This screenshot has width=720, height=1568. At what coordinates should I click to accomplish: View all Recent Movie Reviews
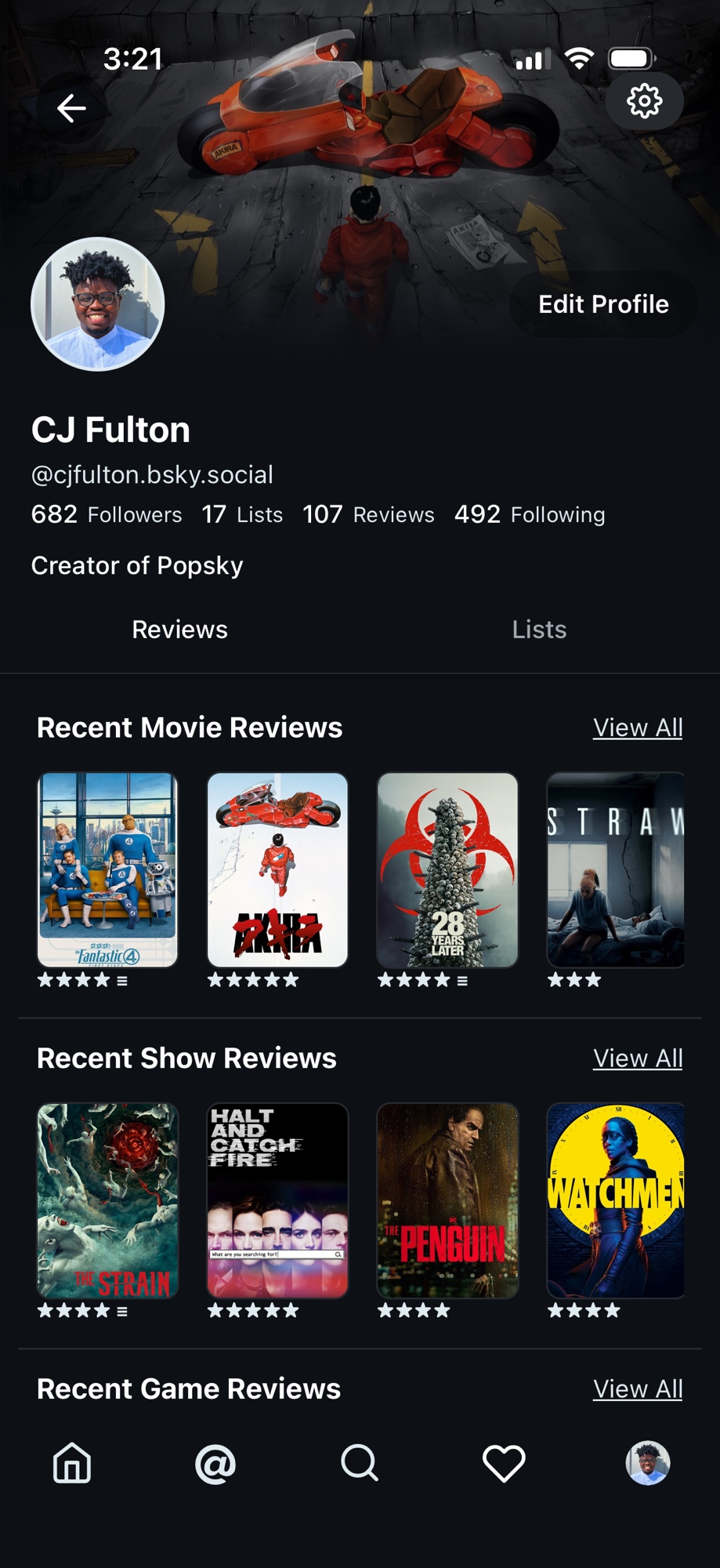[637, 728]
